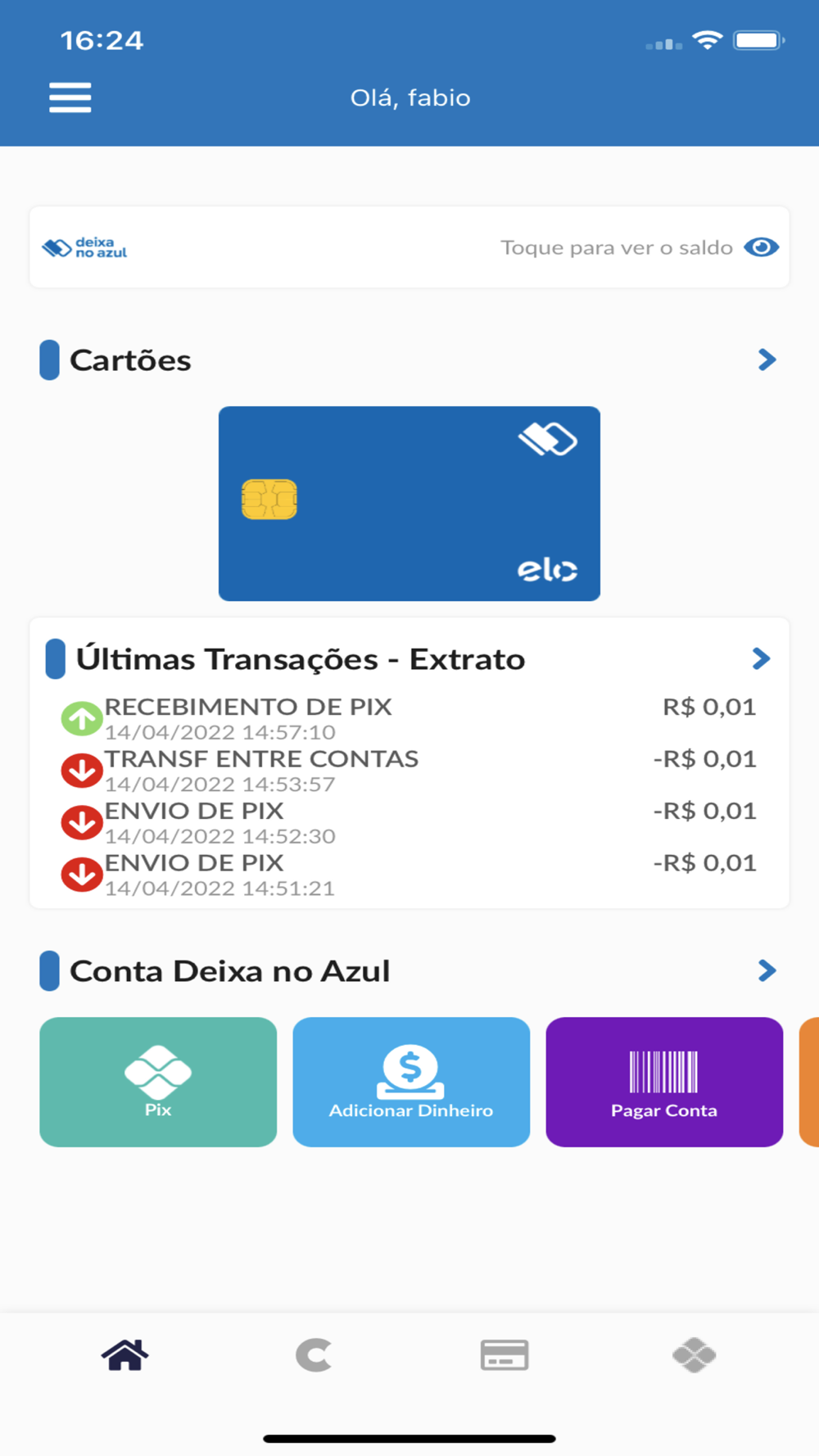
Task: Select the green Pix tile
Action: [x=158, y=1082]
